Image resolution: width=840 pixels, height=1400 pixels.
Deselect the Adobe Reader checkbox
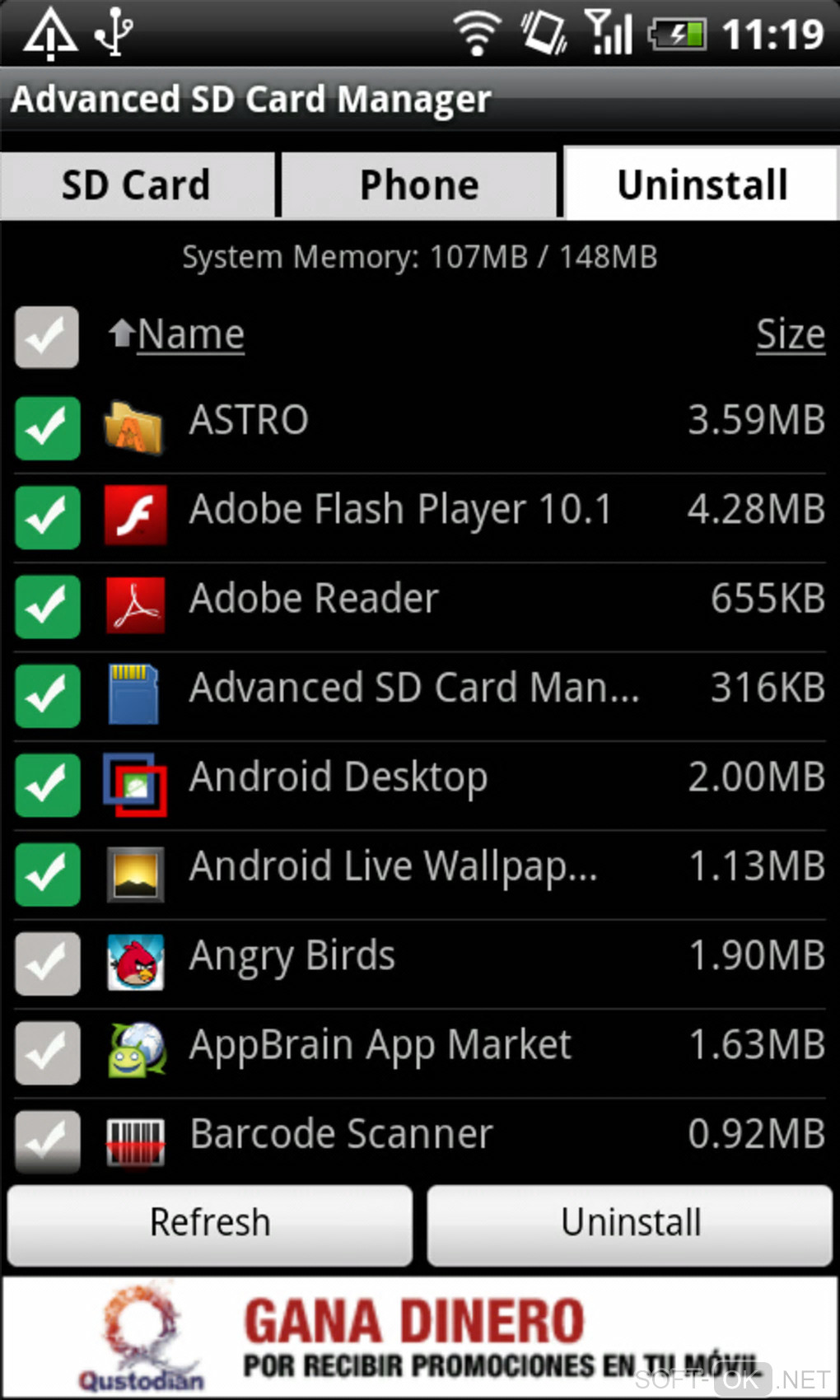click(x=47, y=606)
